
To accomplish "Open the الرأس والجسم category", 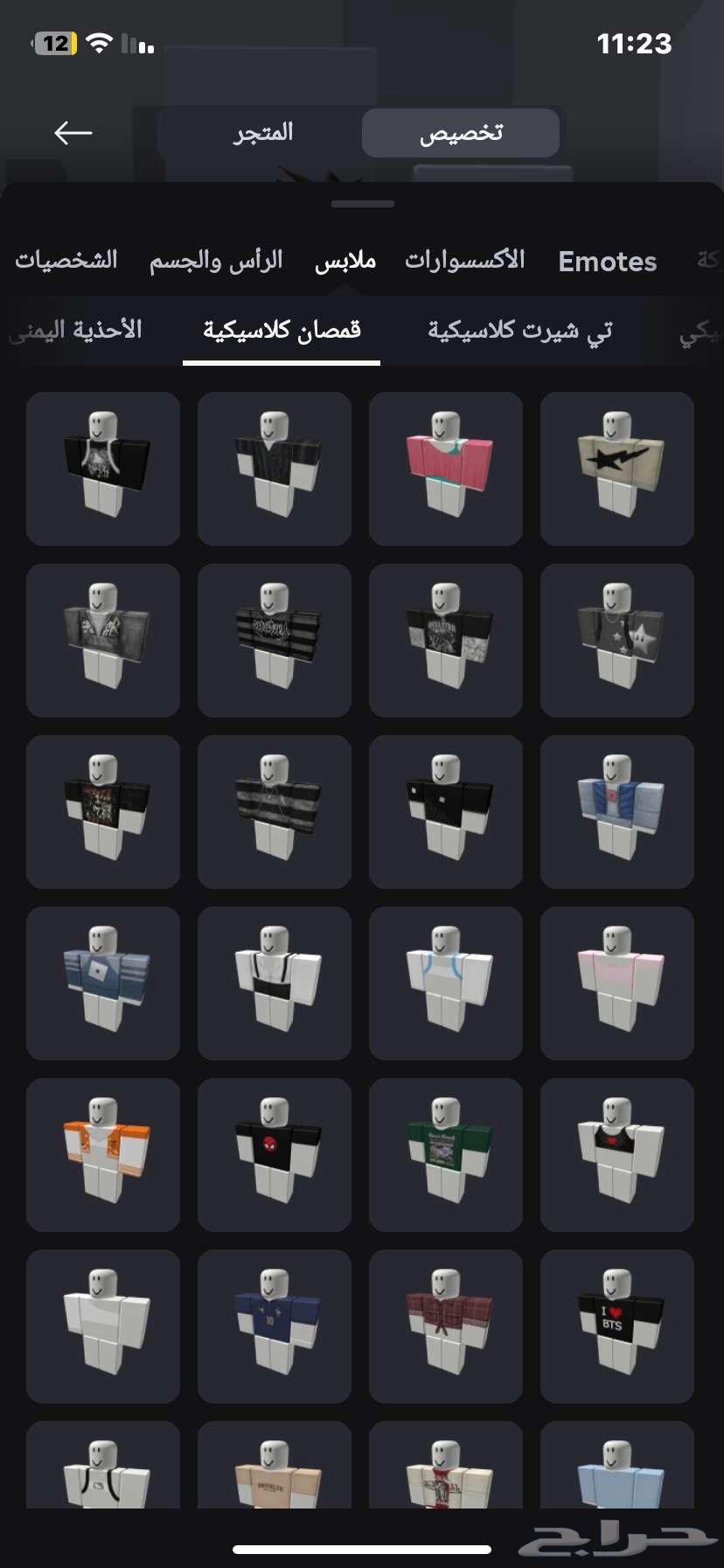I will [216, 261].
